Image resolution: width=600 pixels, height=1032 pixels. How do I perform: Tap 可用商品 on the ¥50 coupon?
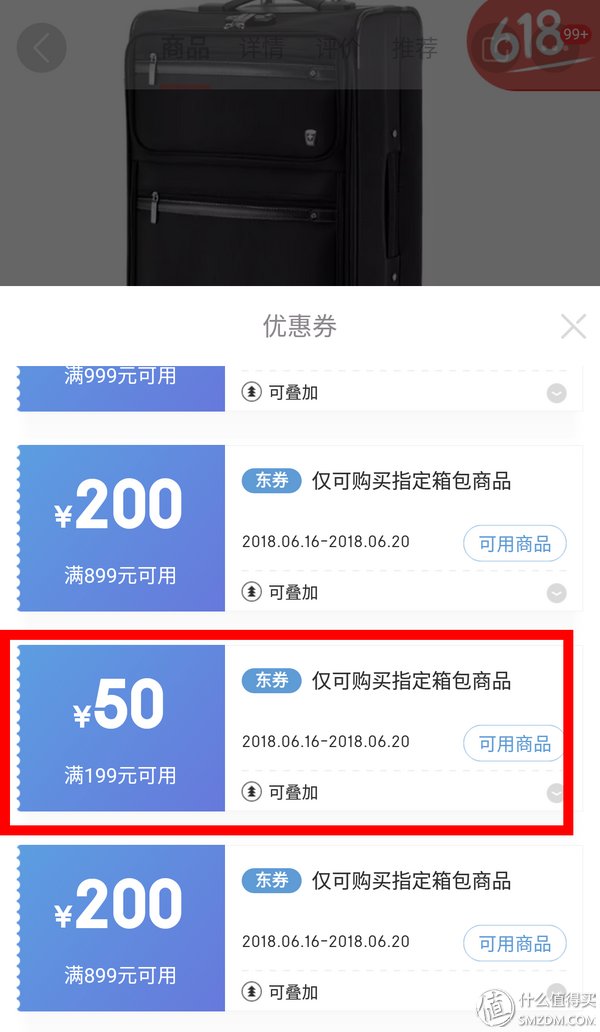[x=514, y=744]
